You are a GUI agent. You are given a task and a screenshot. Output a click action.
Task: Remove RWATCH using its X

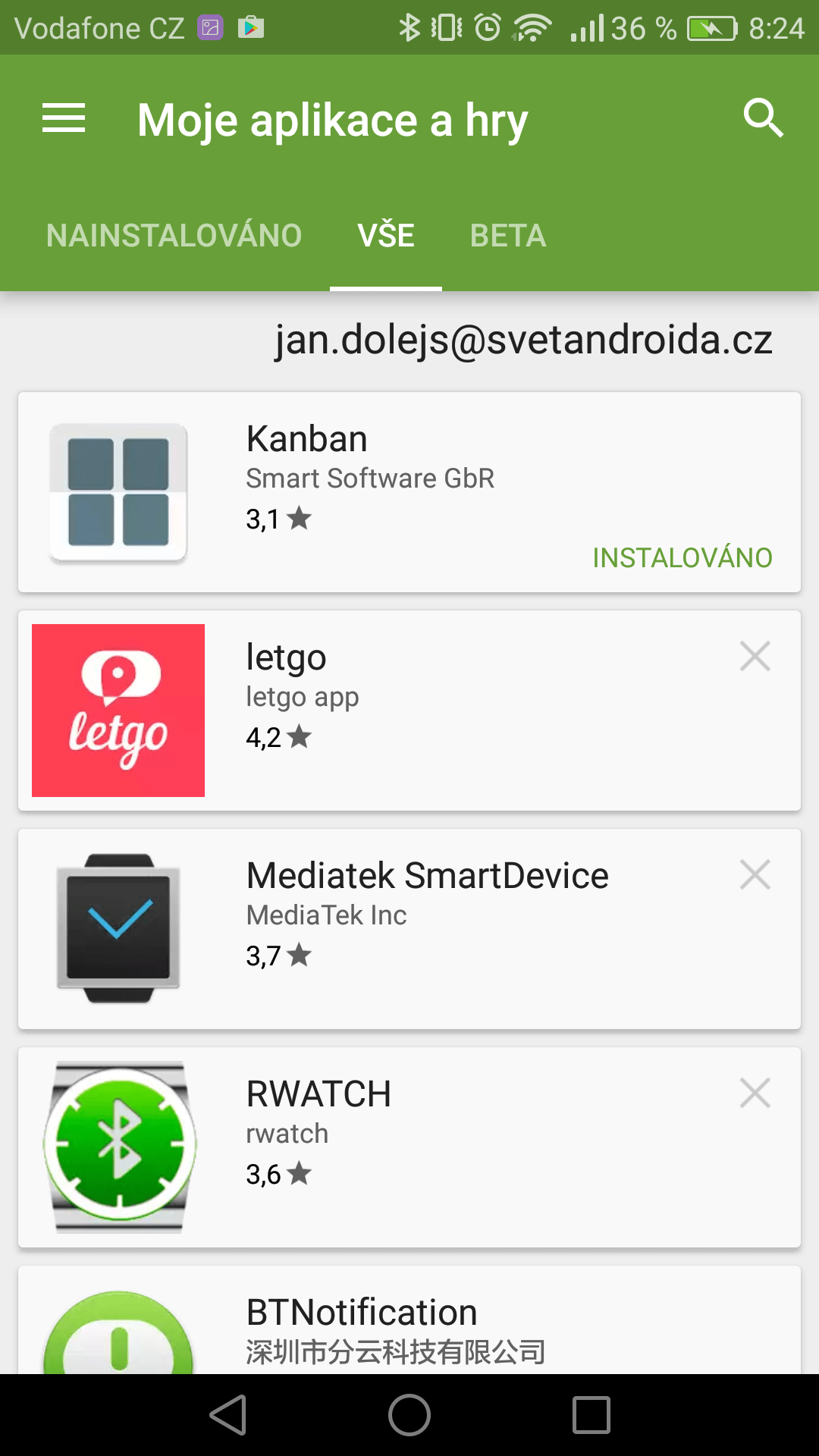[755, 1094]
